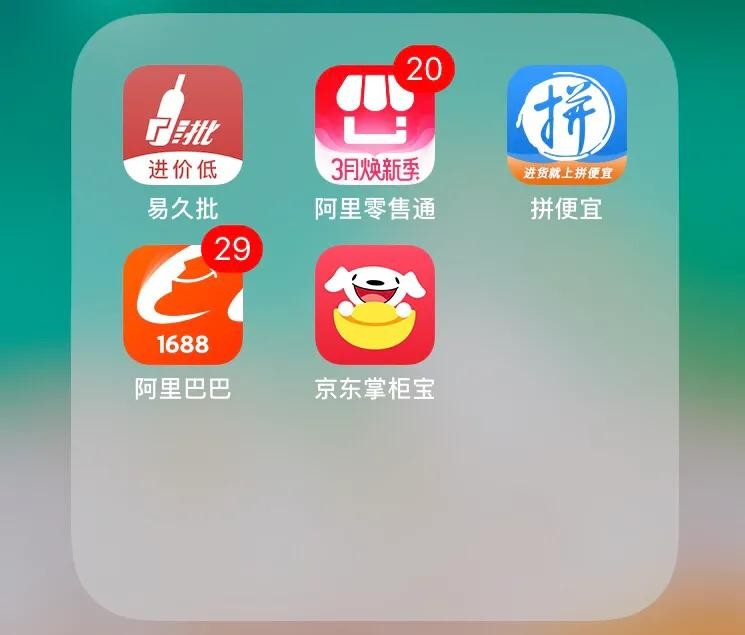Launch 阿里零售通 with 20 notifications
This screenshot has height=635, width=745.
[374, 125]
